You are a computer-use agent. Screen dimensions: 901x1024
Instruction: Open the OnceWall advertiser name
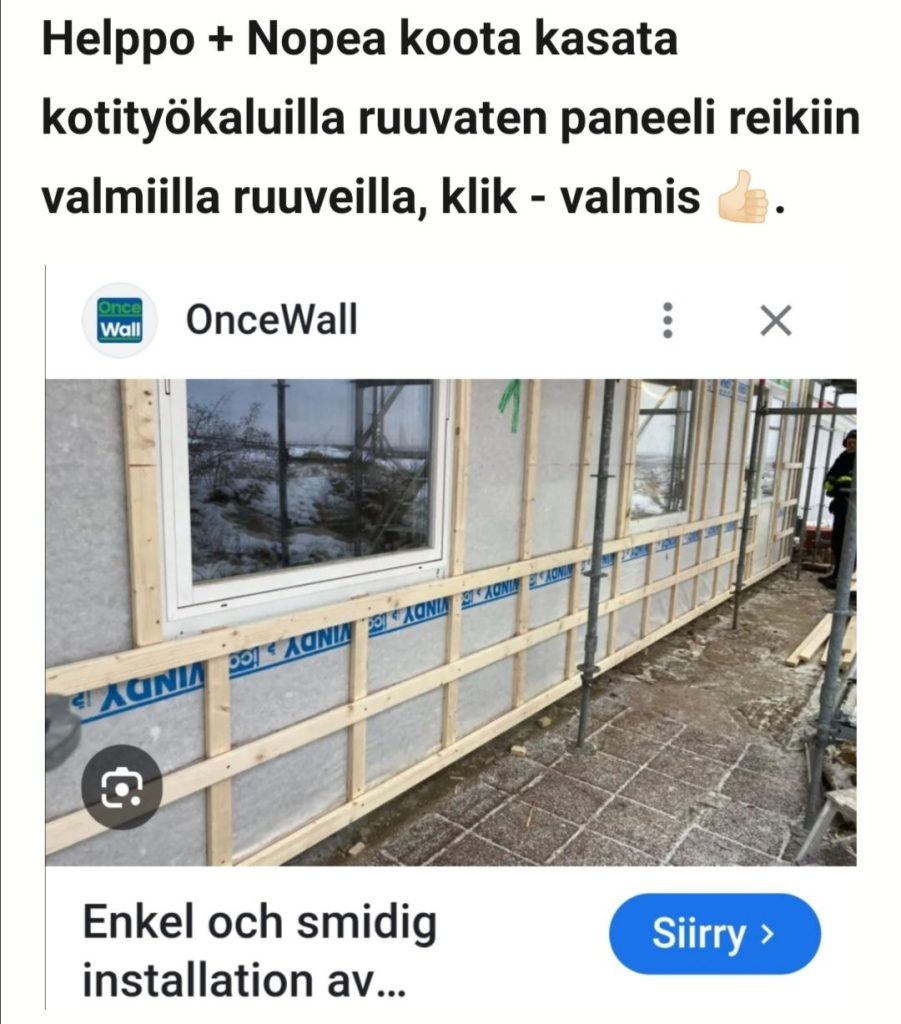[271, 321]
